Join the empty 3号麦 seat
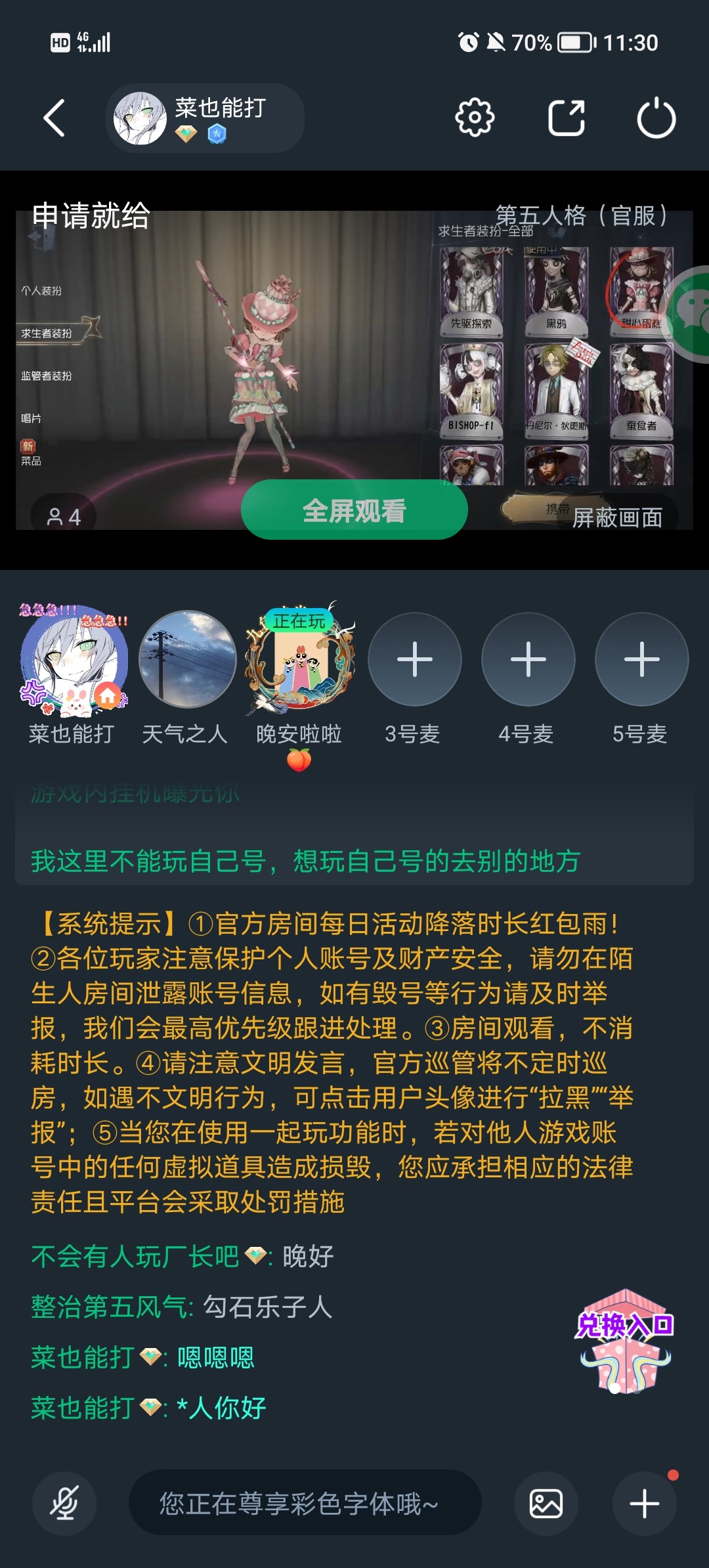The image size is (709, 1568). [414, 659]
